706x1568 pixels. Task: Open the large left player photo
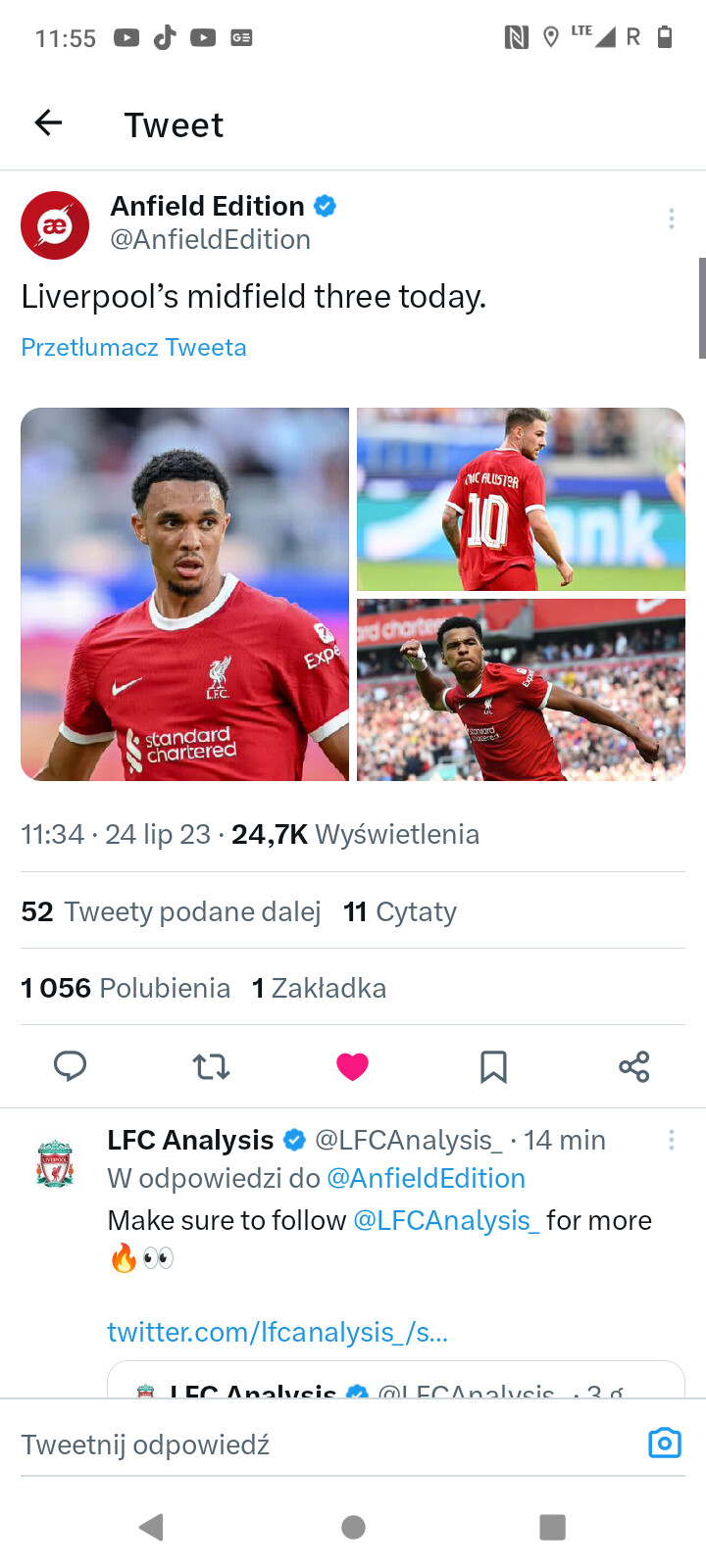coord(184,594)
